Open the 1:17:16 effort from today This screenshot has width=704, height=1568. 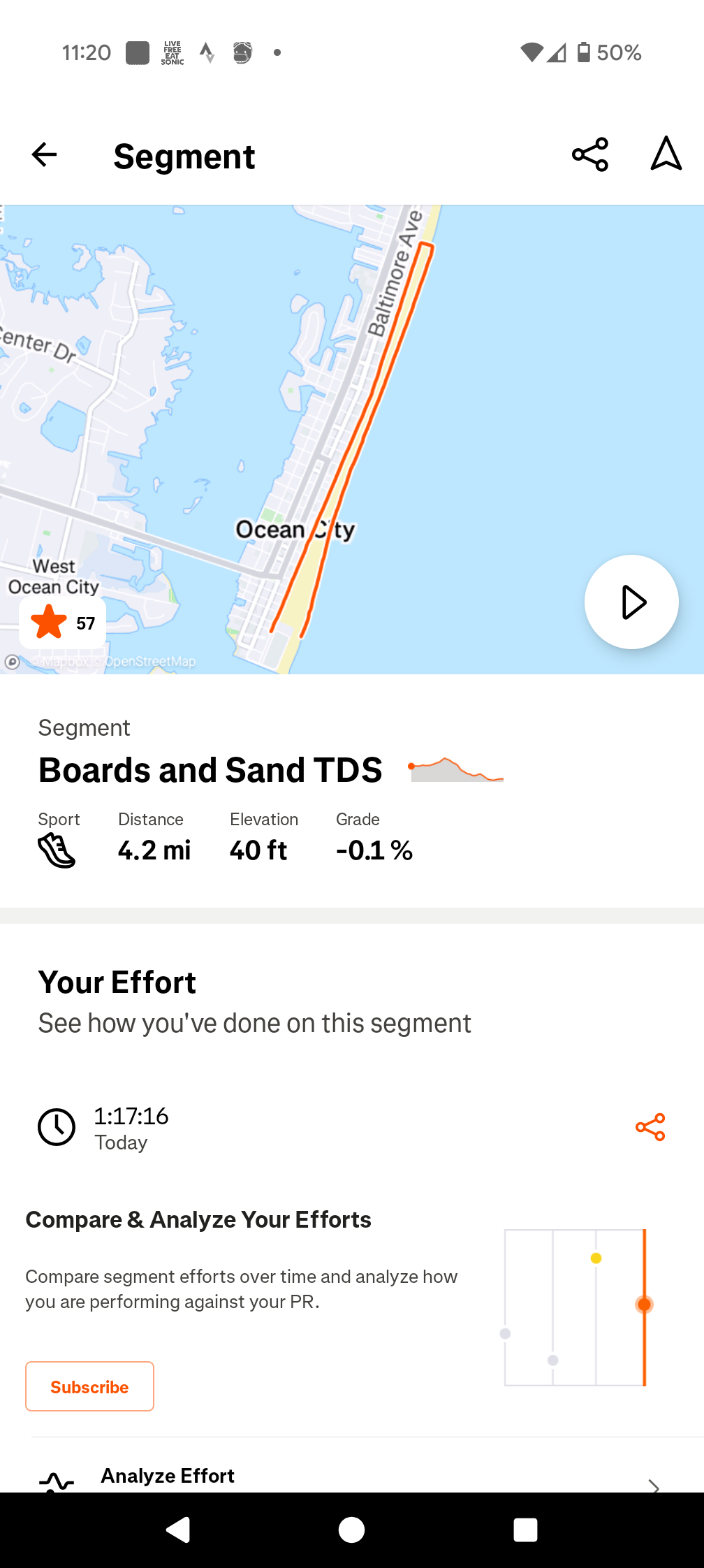133,1127
